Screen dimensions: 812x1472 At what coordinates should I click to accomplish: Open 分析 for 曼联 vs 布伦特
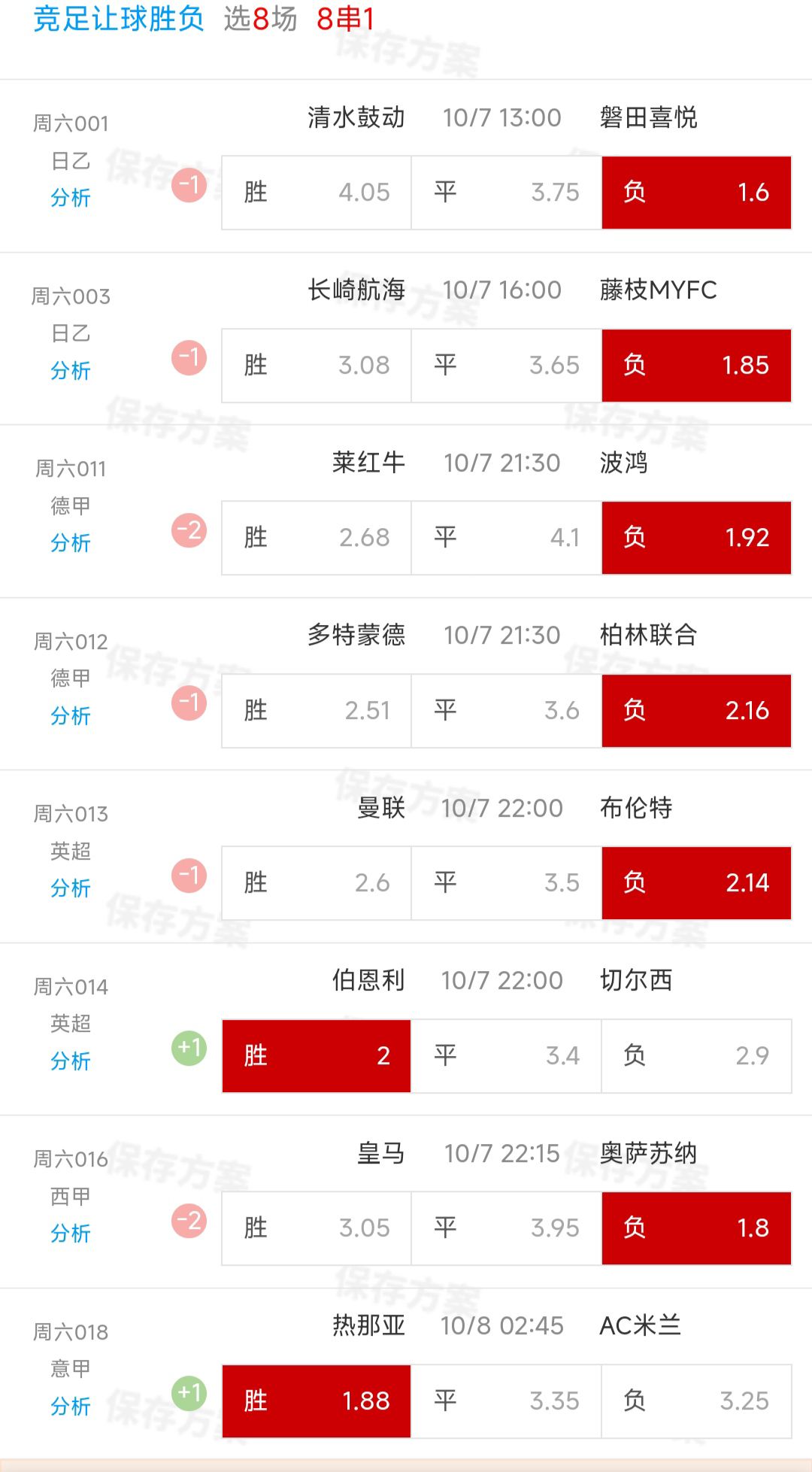71,888
